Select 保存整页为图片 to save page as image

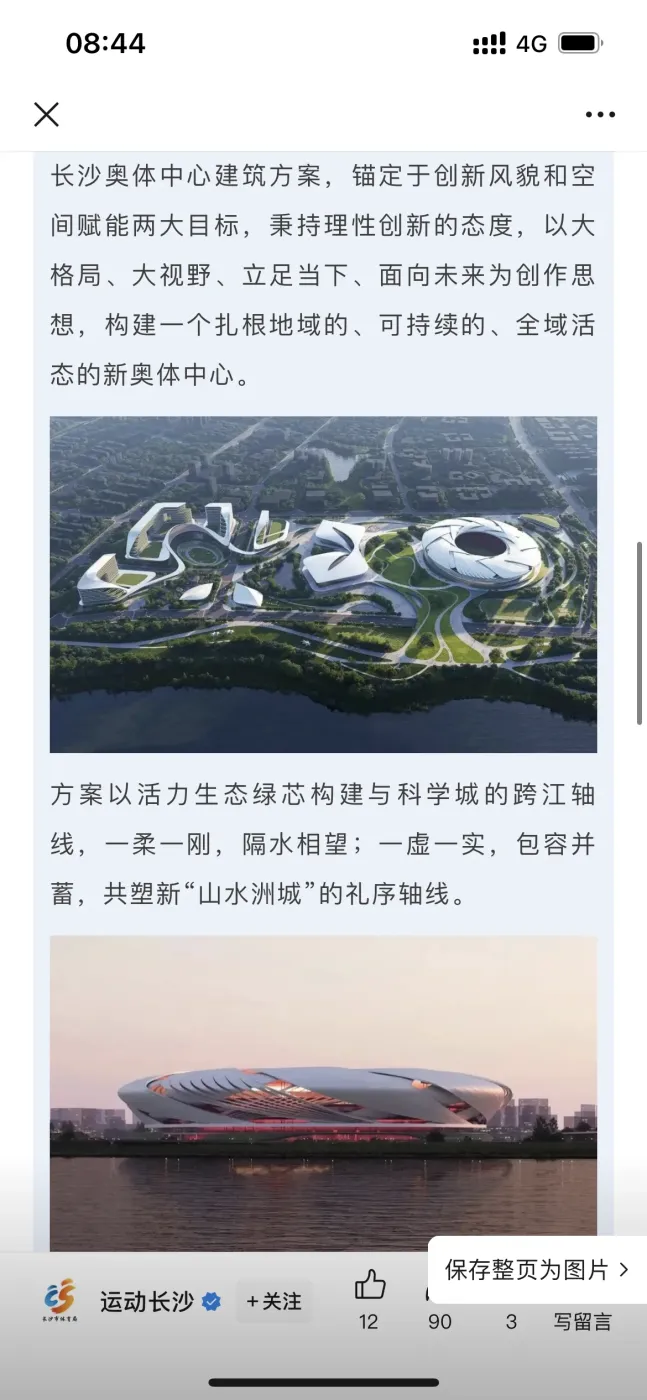point(537,1270)
